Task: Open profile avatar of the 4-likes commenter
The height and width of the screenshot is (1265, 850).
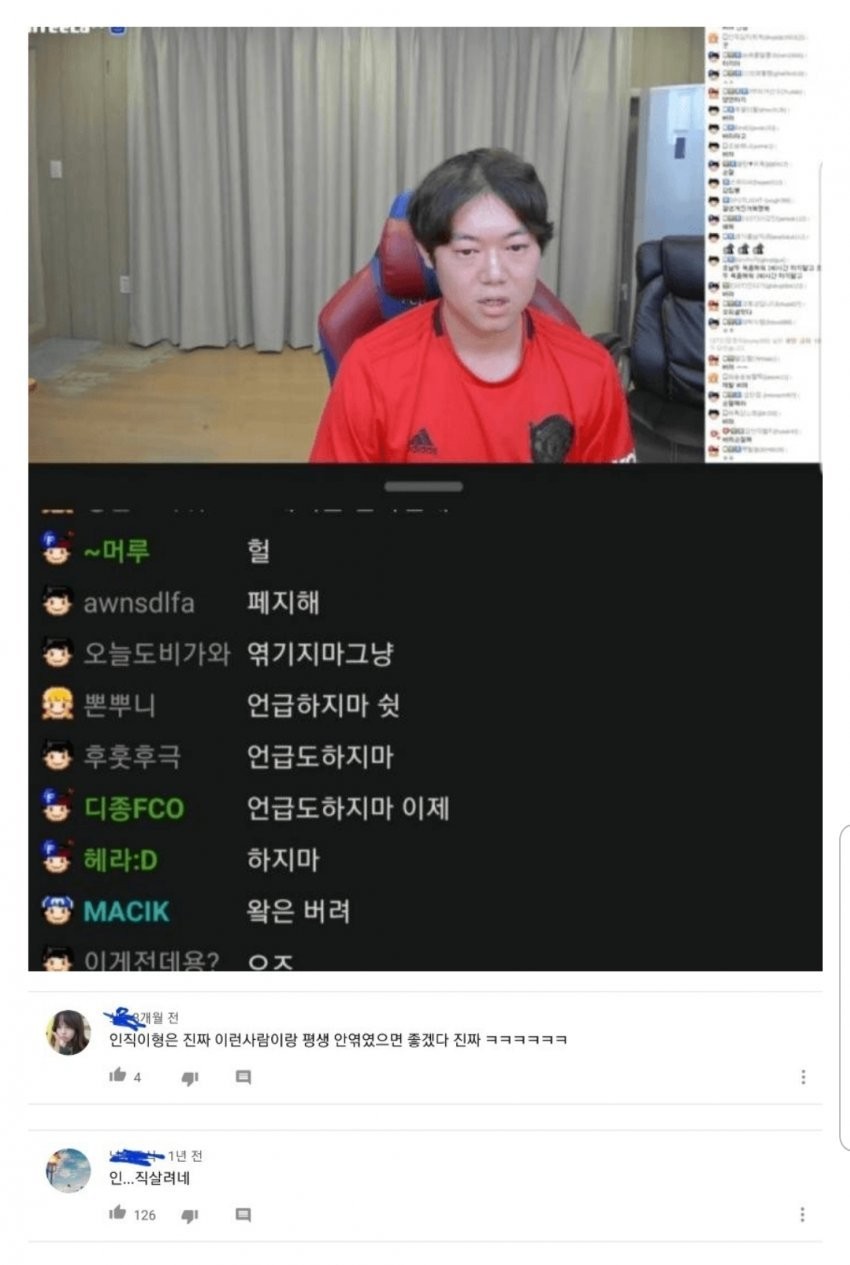Action: 68,1032
